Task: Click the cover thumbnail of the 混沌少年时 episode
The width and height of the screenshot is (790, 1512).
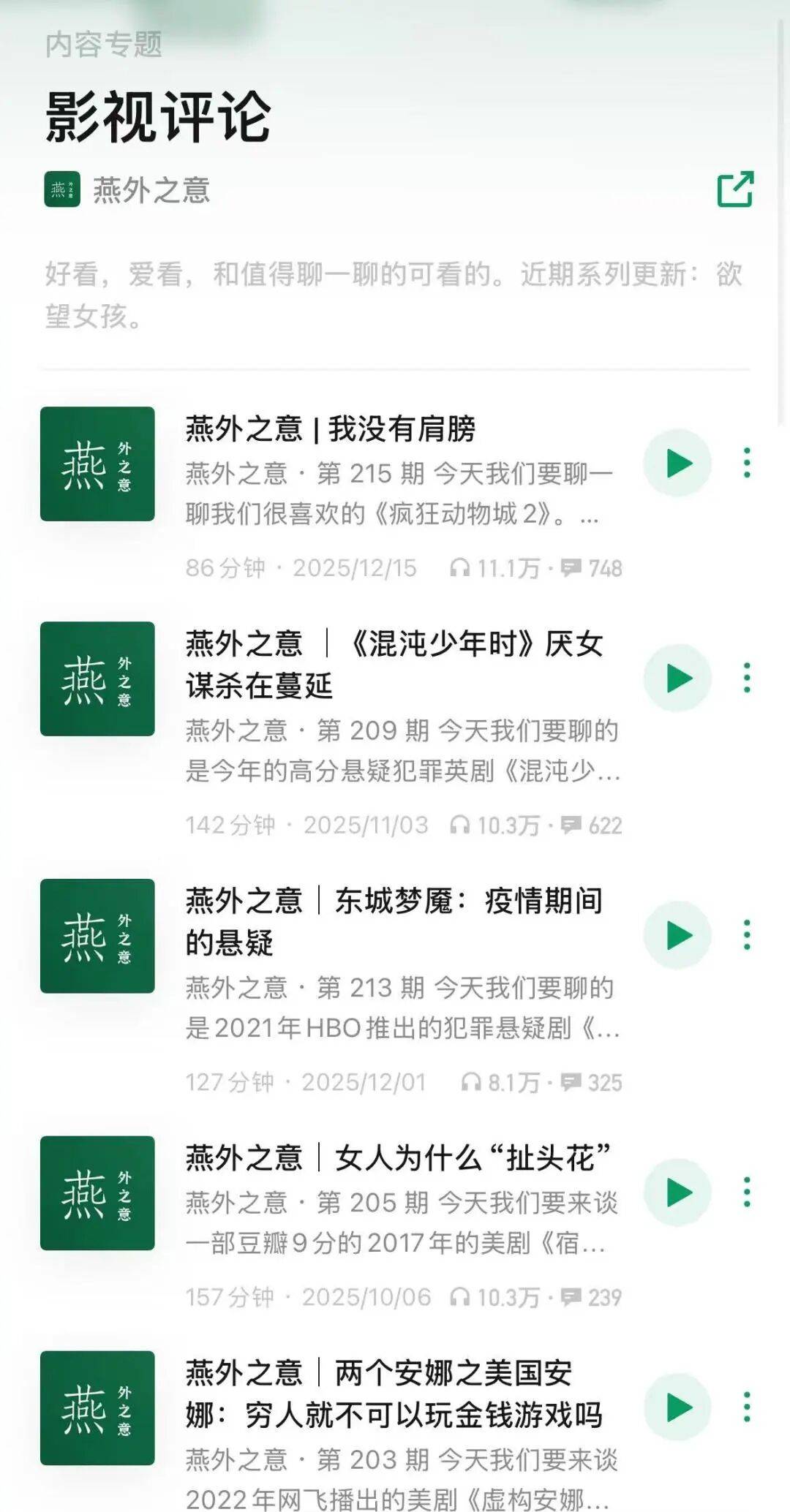Action: pyautogui.click(x=99, y=678)
